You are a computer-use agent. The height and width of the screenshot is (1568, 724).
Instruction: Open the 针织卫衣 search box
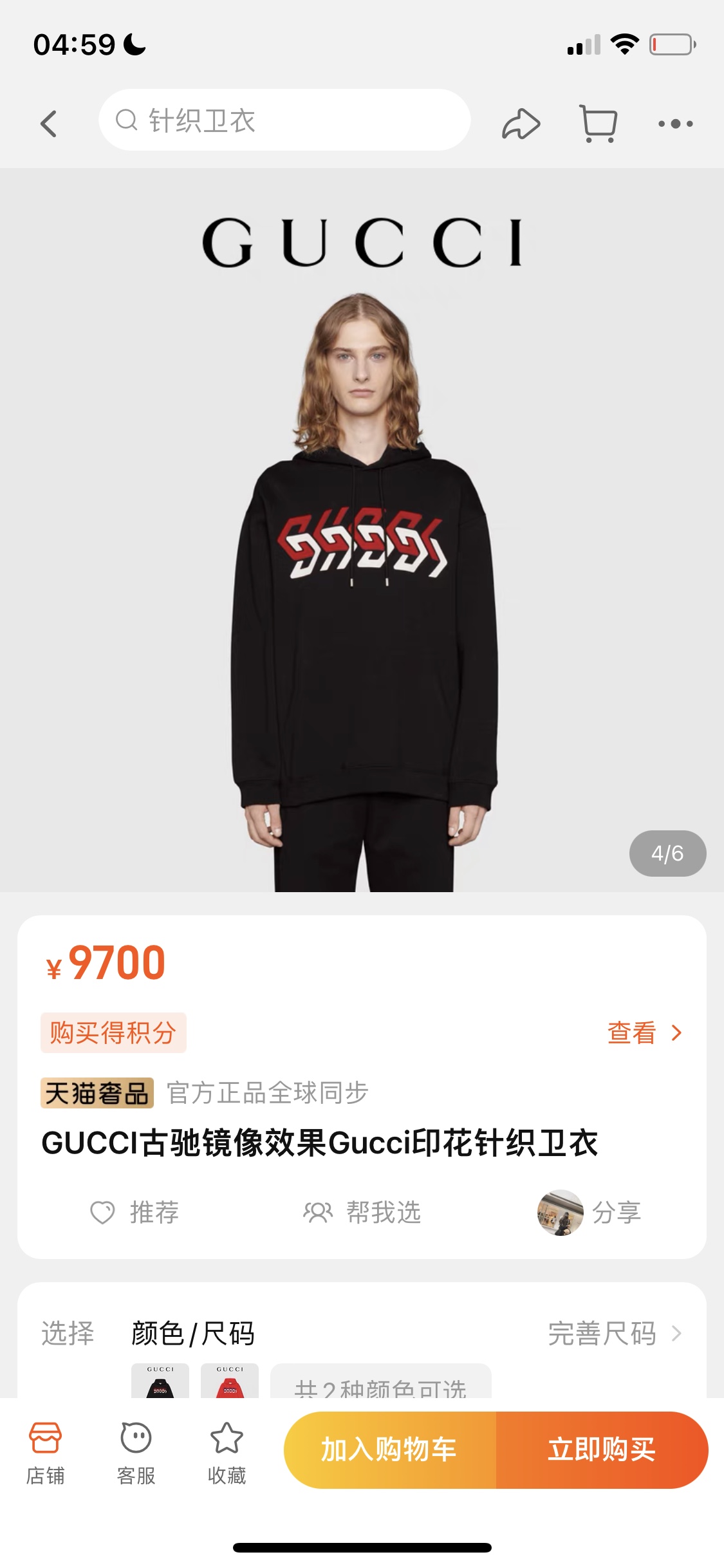coord(284,120)
